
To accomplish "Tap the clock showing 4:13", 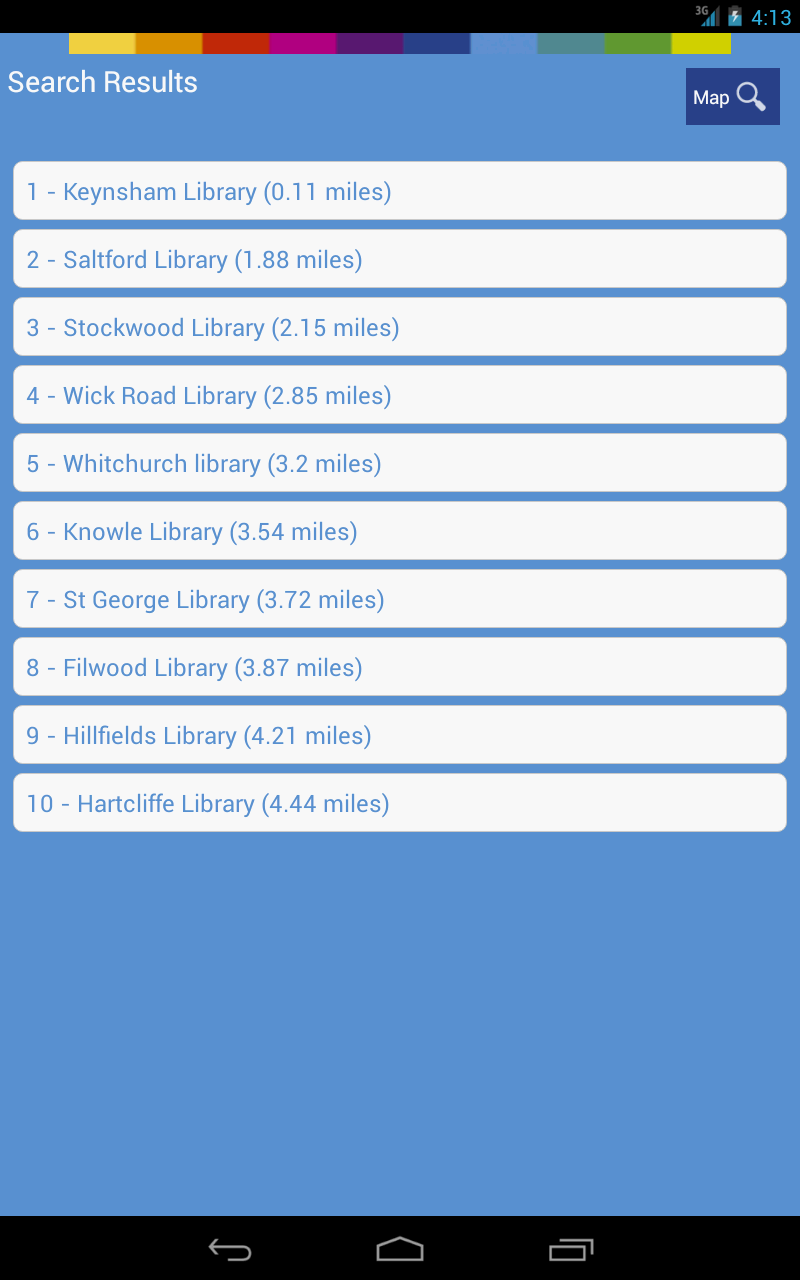I will tap(771, 16).
